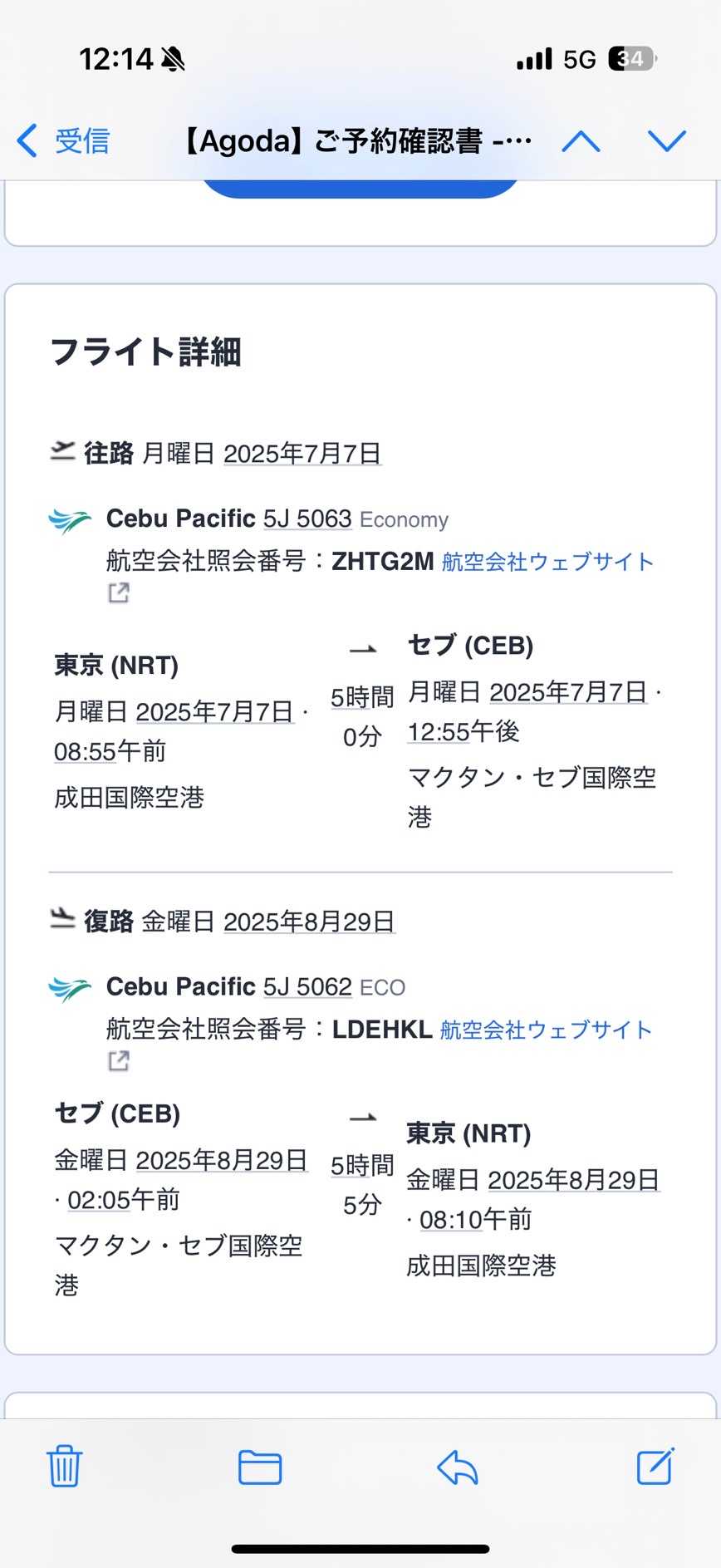Open the outbound date 2025年7月7日 link
The image size is (721, 1568).
click(x=302, y=455)
